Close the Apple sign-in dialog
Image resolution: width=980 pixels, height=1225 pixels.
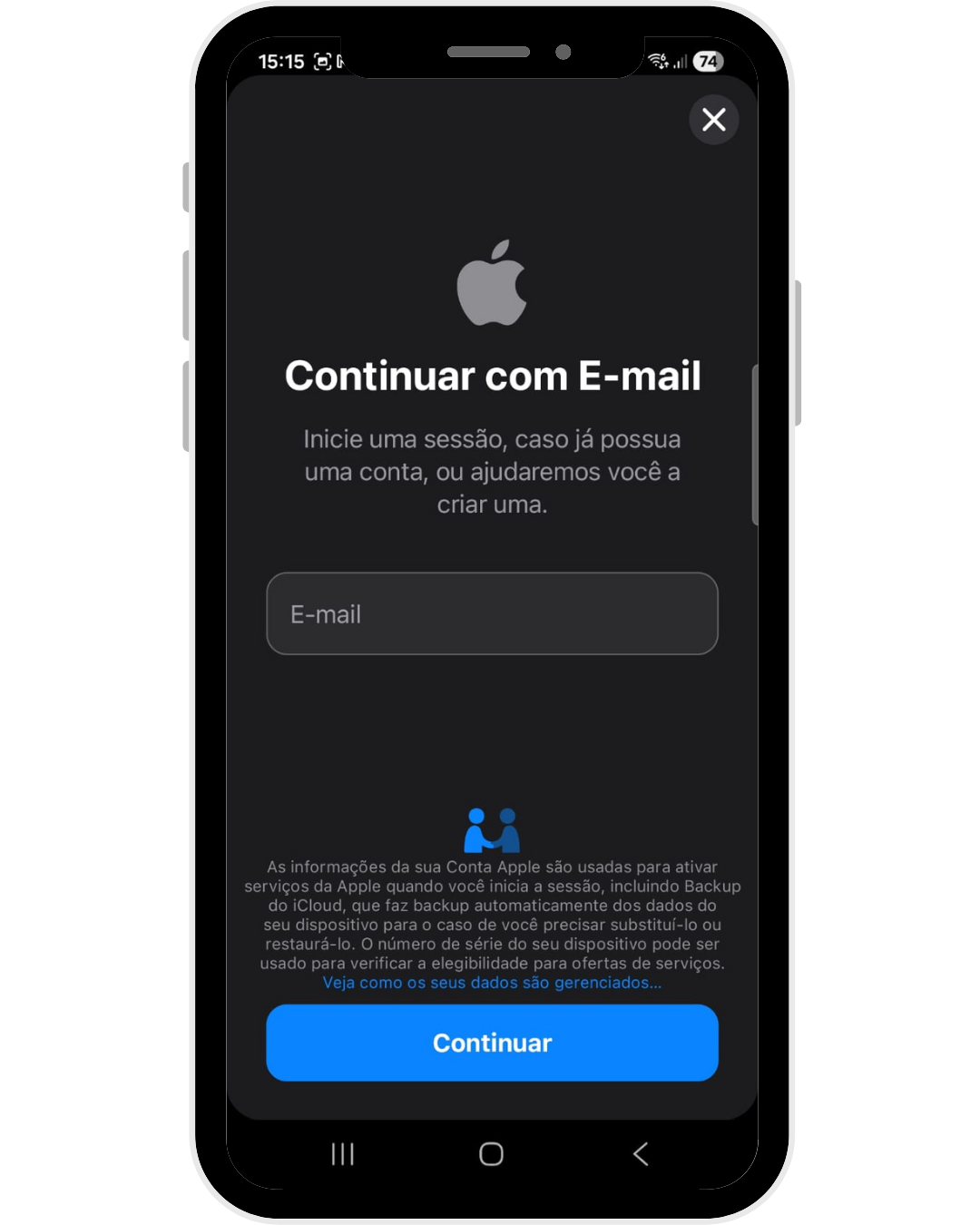(713, 120)
